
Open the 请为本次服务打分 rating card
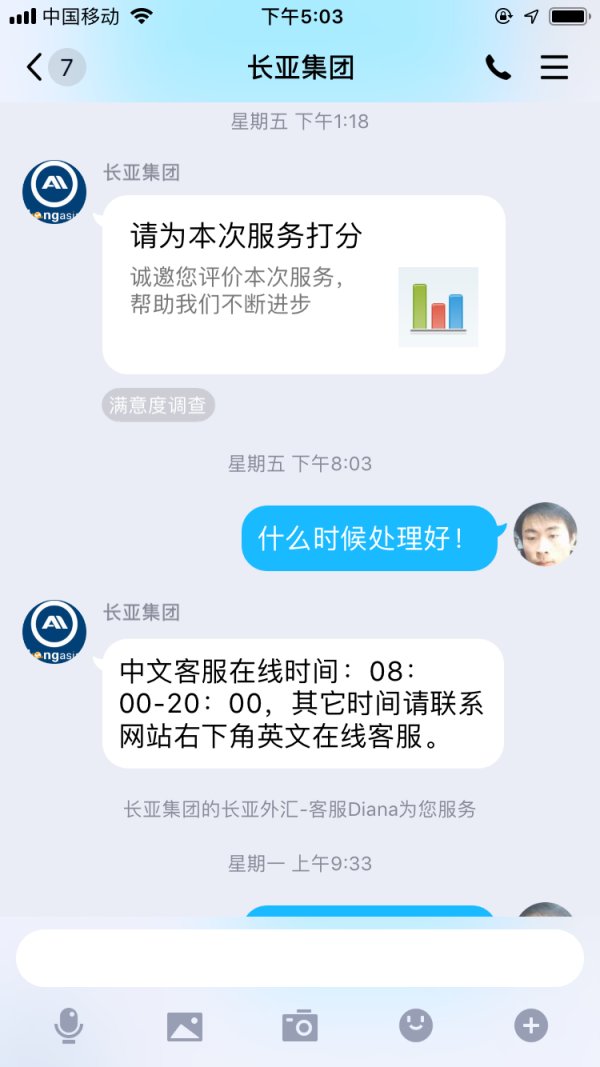point(303,284)
